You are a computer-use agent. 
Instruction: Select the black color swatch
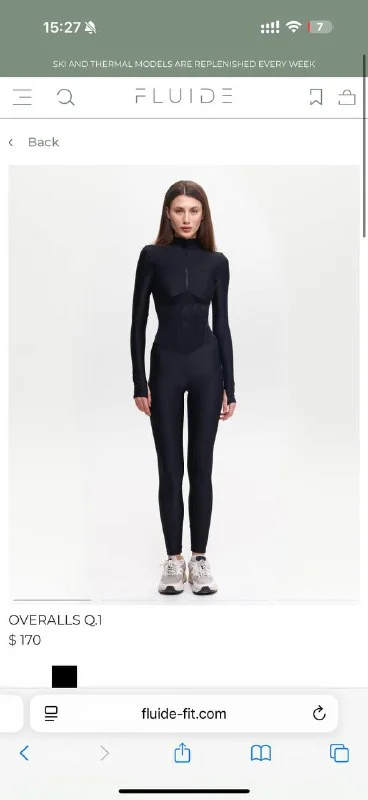pos(64,677)
